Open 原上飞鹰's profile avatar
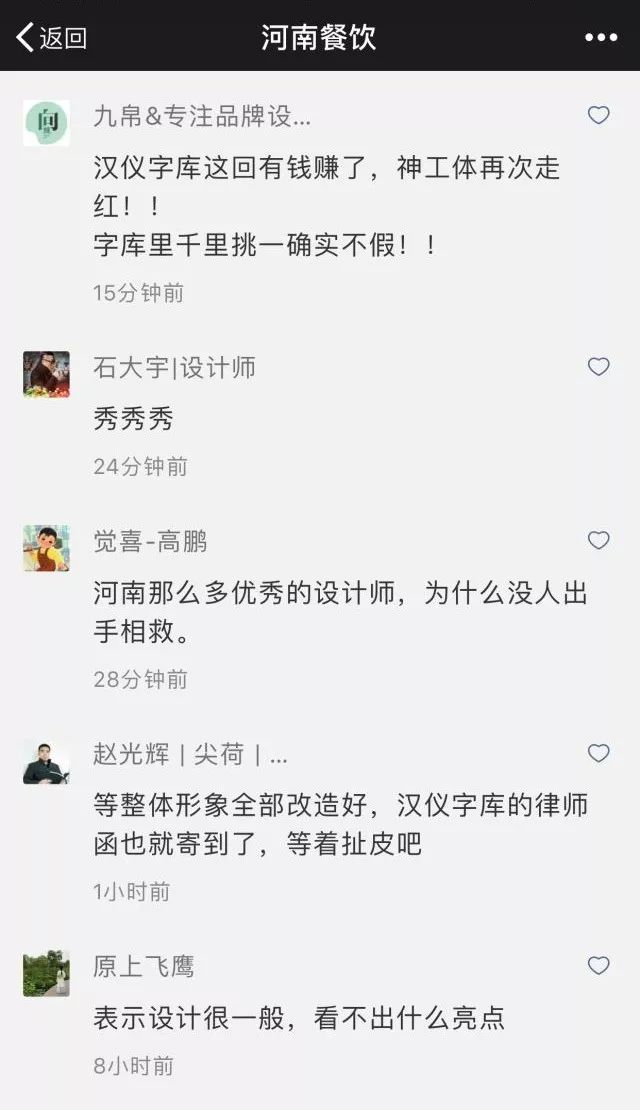 [46, 973]
